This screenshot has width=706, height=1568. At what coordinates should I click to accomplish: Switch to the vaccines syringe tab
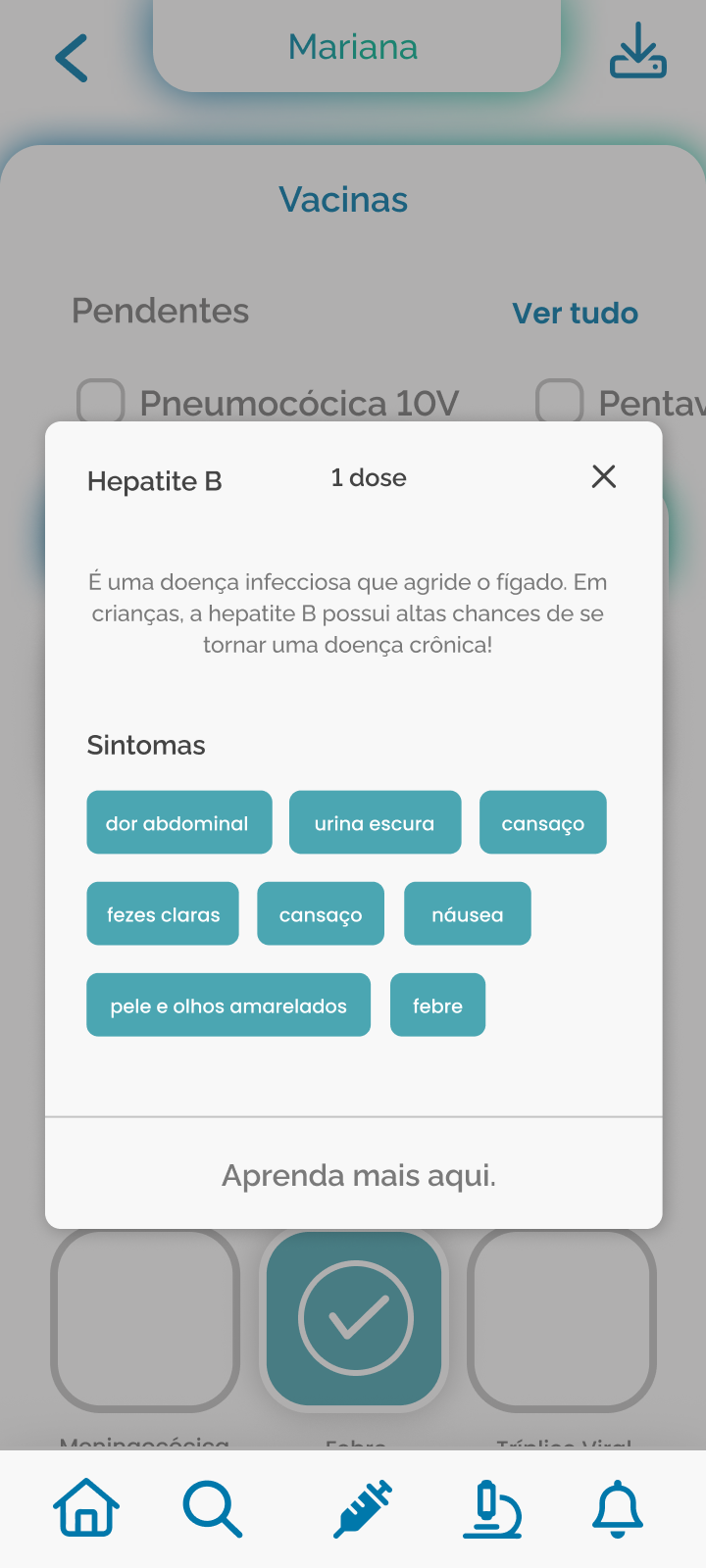[363, 1508]
